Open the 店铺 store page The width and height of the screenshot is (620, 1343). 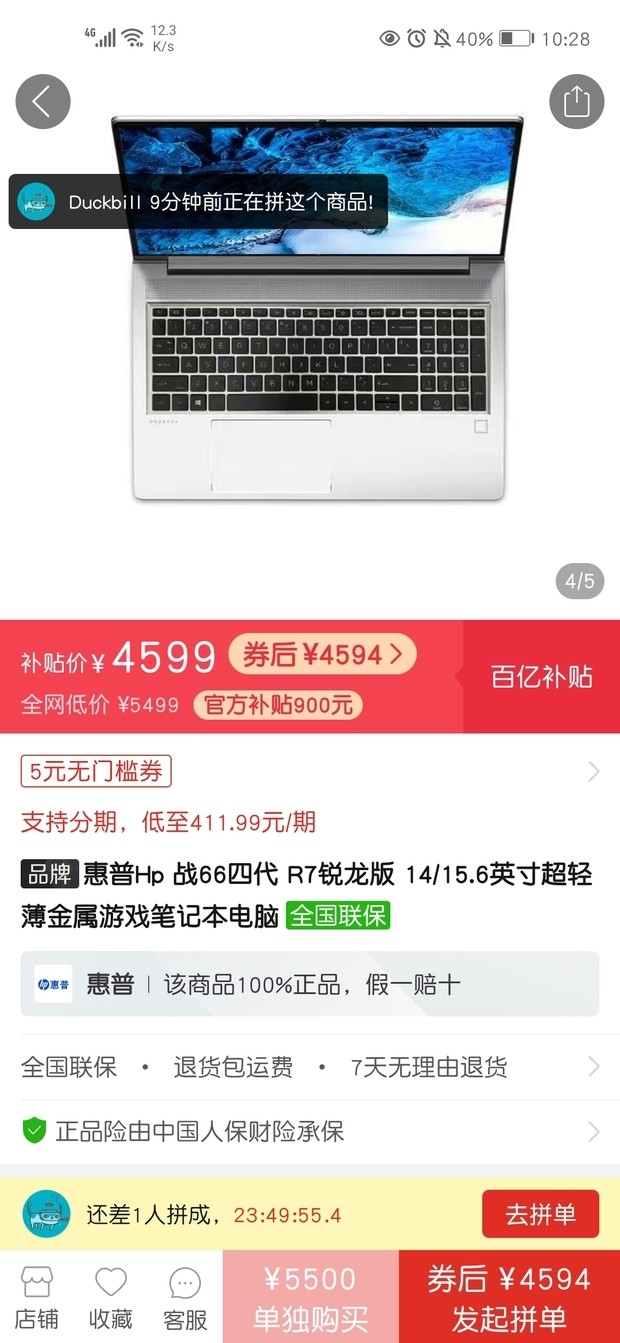coord(37,1297)
